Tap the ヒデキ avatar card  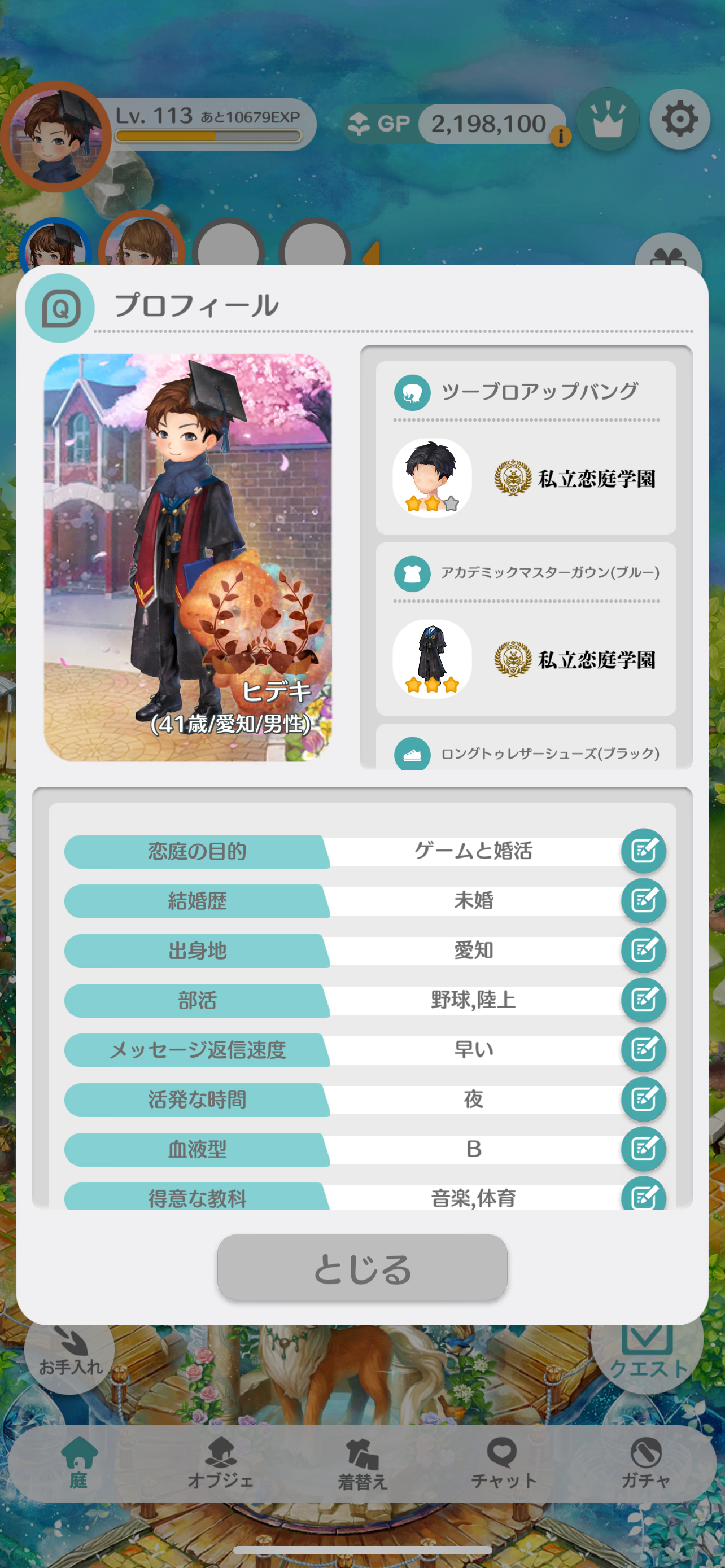[x=188, y=558]
